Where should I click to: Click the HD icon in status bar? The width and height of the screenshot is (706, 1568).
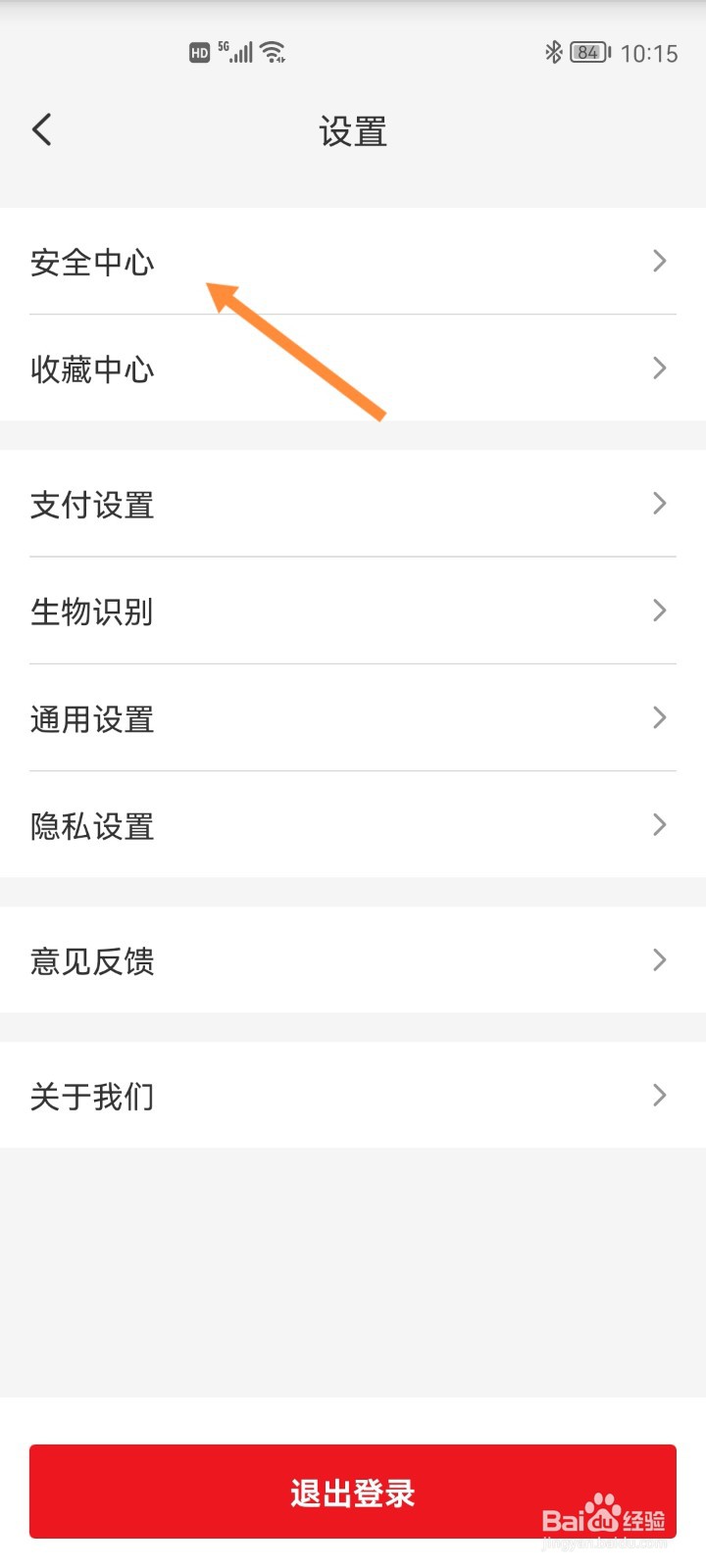coord(199,51)
